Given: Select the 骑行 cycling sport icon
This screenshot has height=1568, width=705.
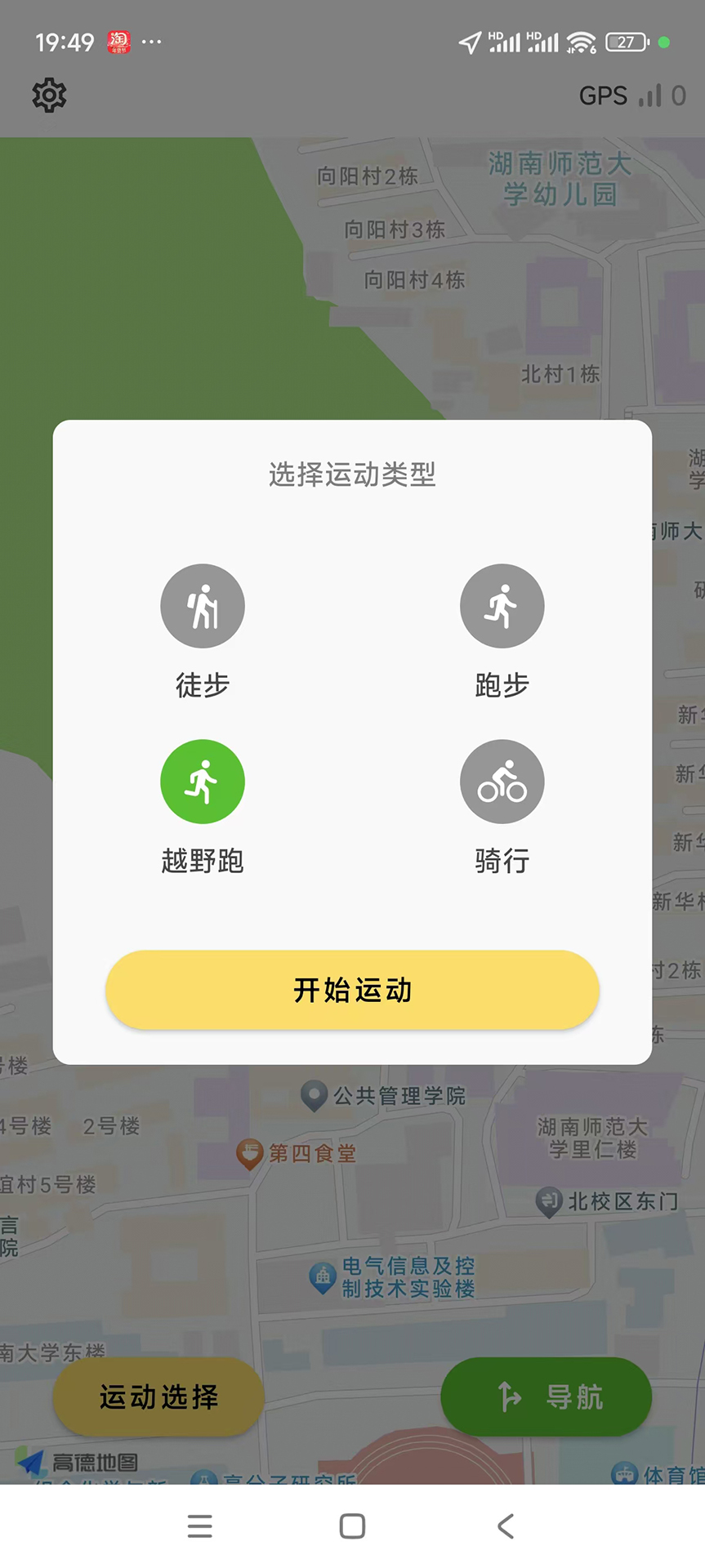Looking at the screenshot, I should click(x=502, y=781).
